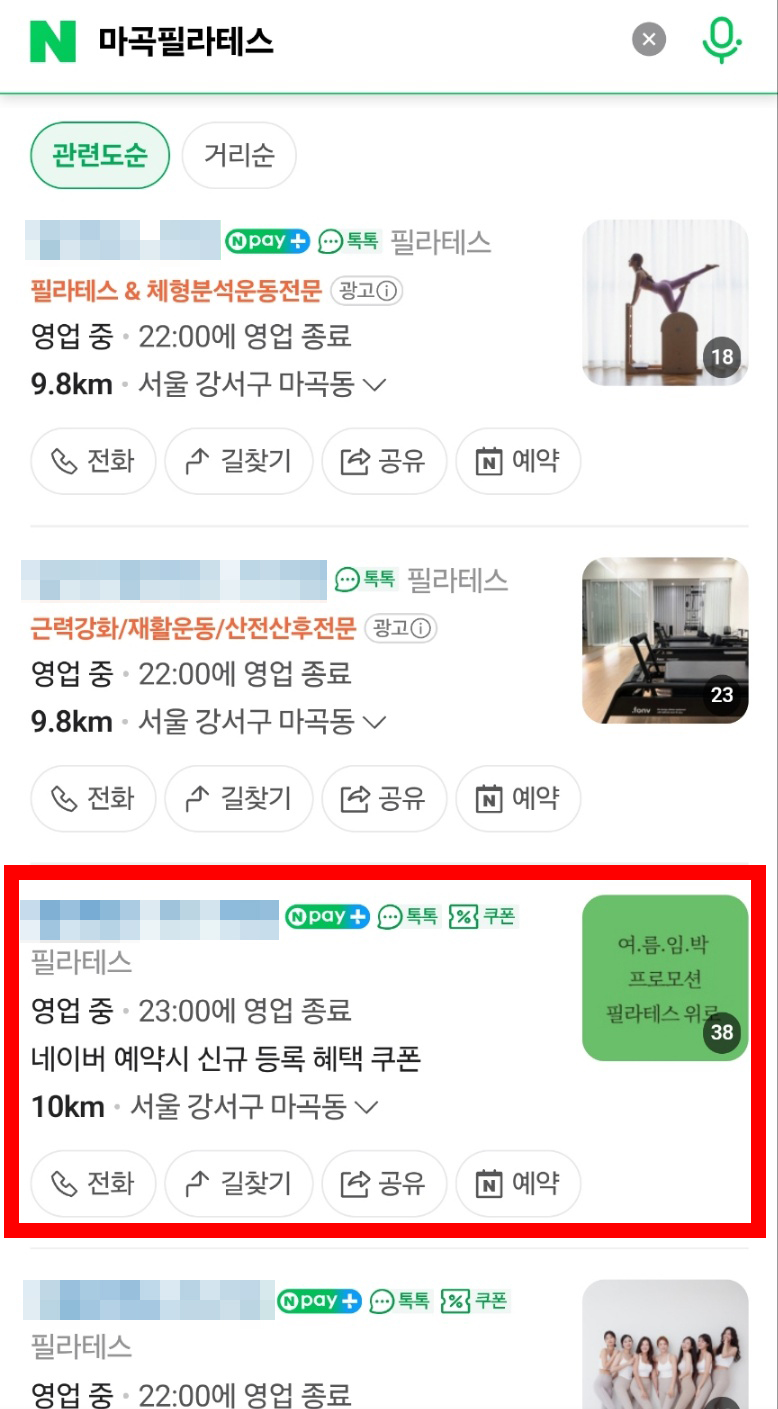Share the 근력강화/재활운동 studio listing
The image size is (778, 1409).
[x=383, y=798]
